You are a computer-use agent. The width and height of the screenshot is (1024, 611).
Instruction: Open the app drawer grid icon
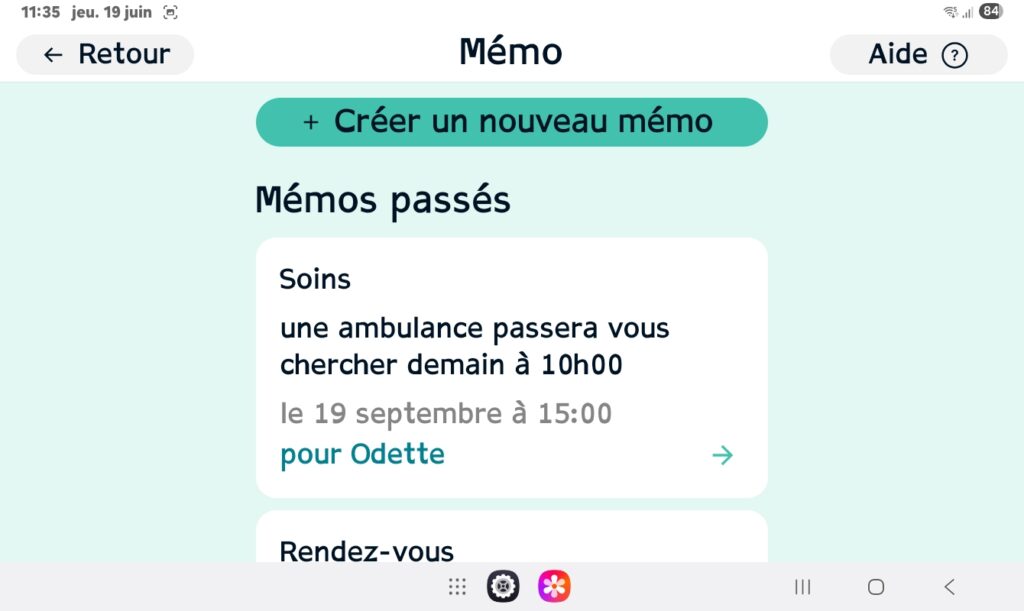pos(457,587)
